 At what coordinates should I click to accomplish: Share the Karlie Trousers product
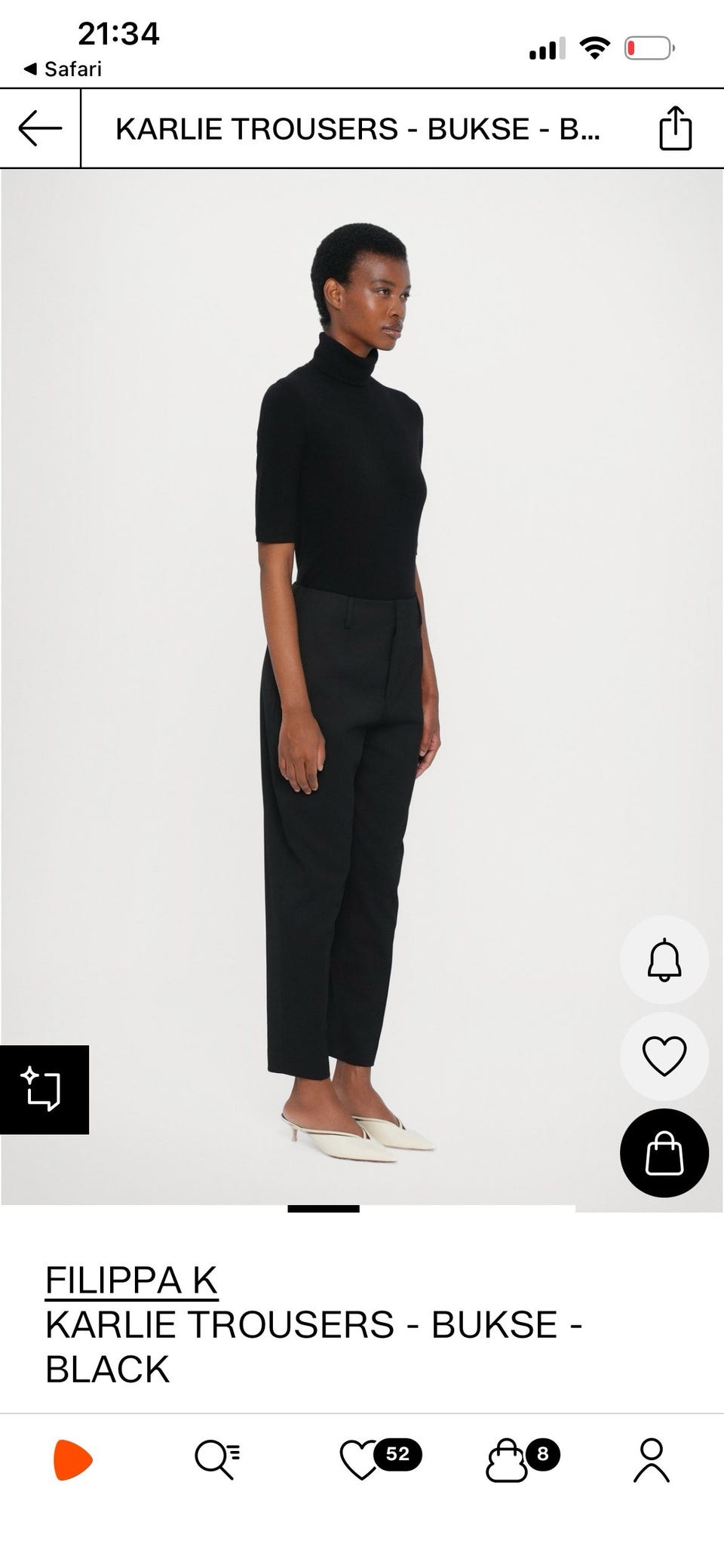click(675, 128)
